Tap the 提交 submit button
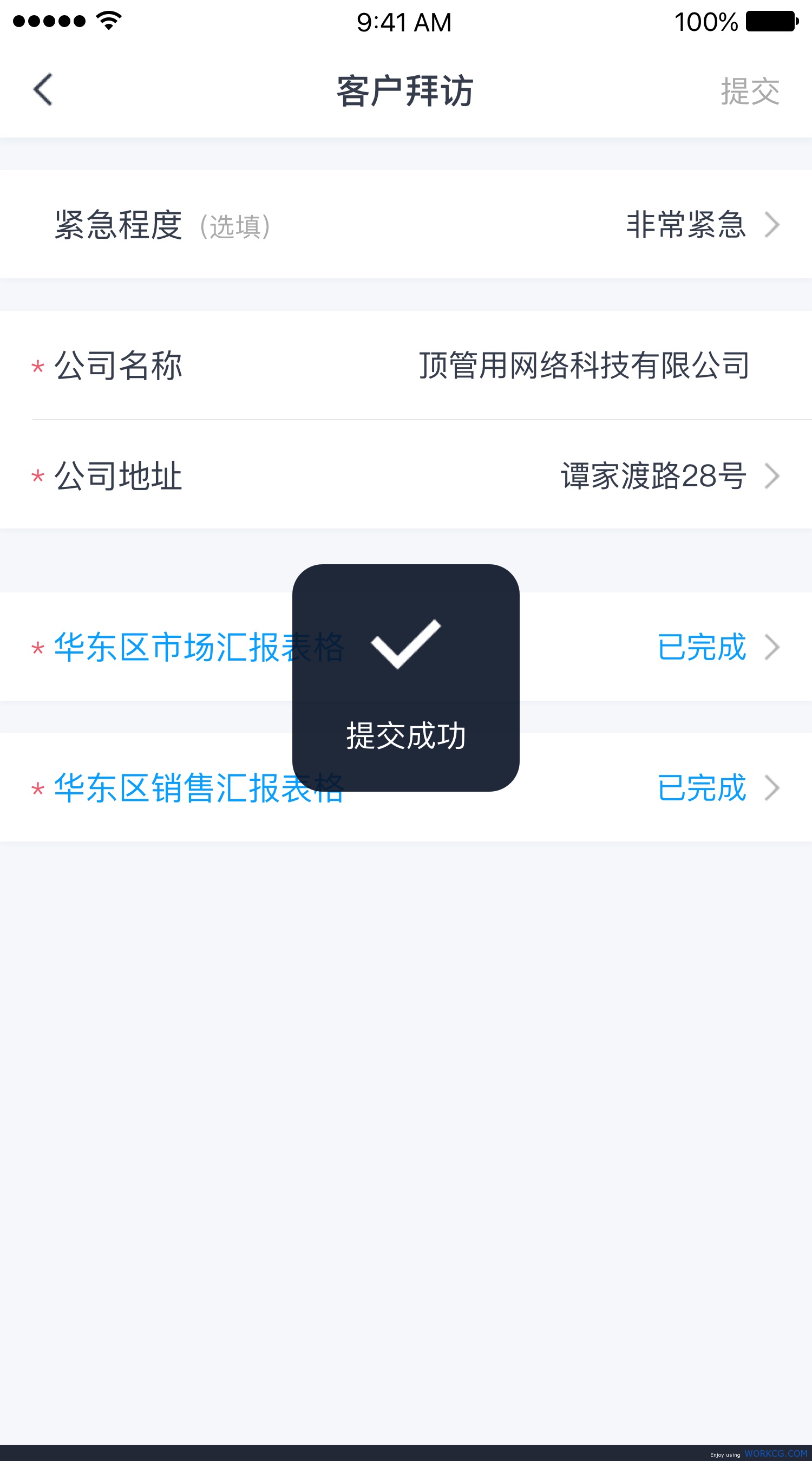 750,92
